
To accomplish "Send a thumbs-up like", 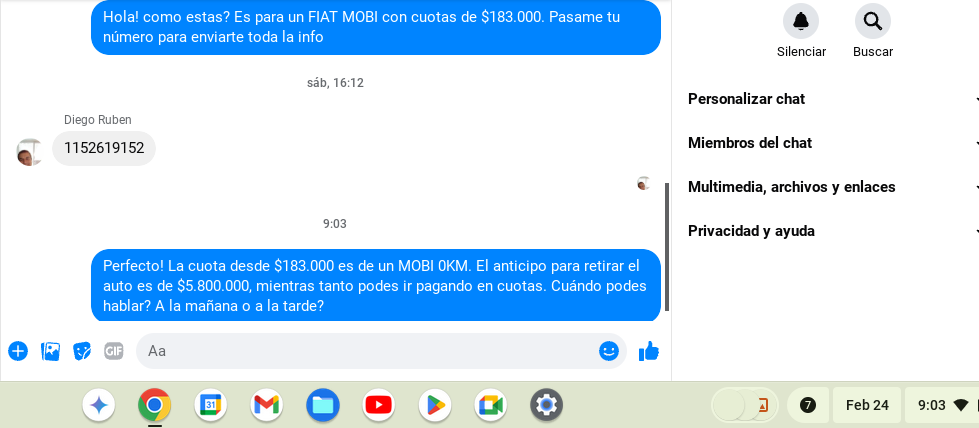I will [x=649, y=351].
